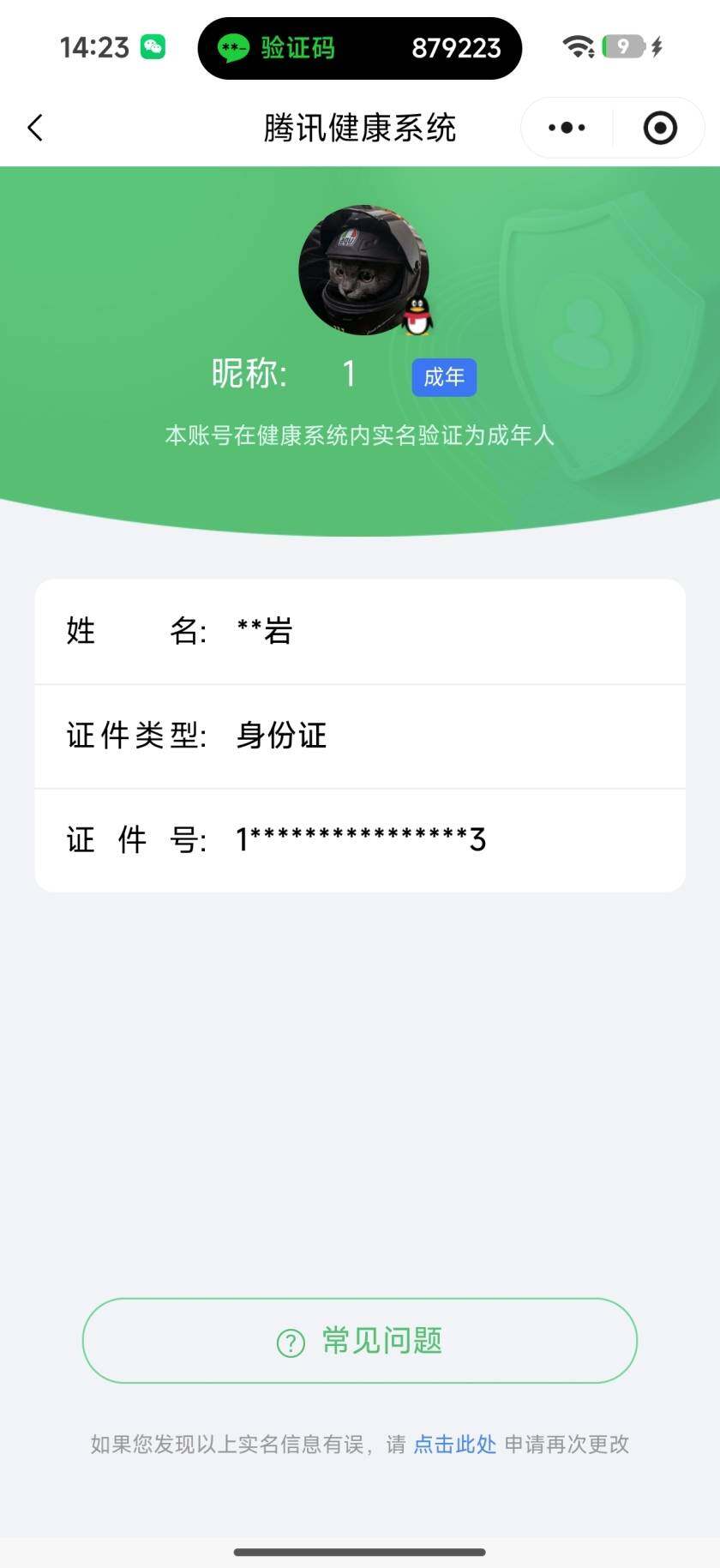Open the mini program more options menu
This screenshot has width=720, height=1568.
tap(565, 127)
